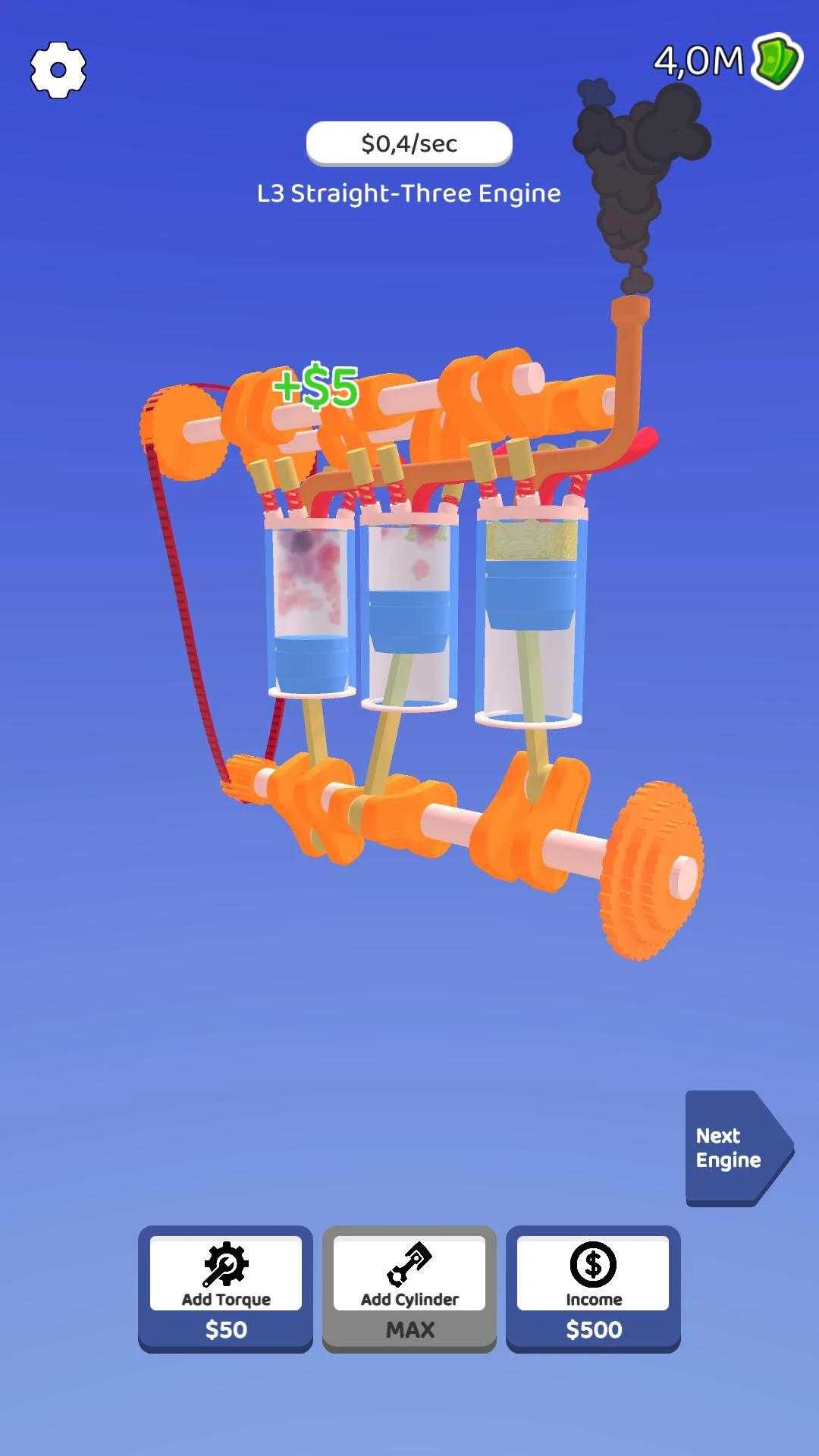The width and height of the screenshot is (819, 1456).
Task: Open the settings gear
Action: tap(58, 70)
